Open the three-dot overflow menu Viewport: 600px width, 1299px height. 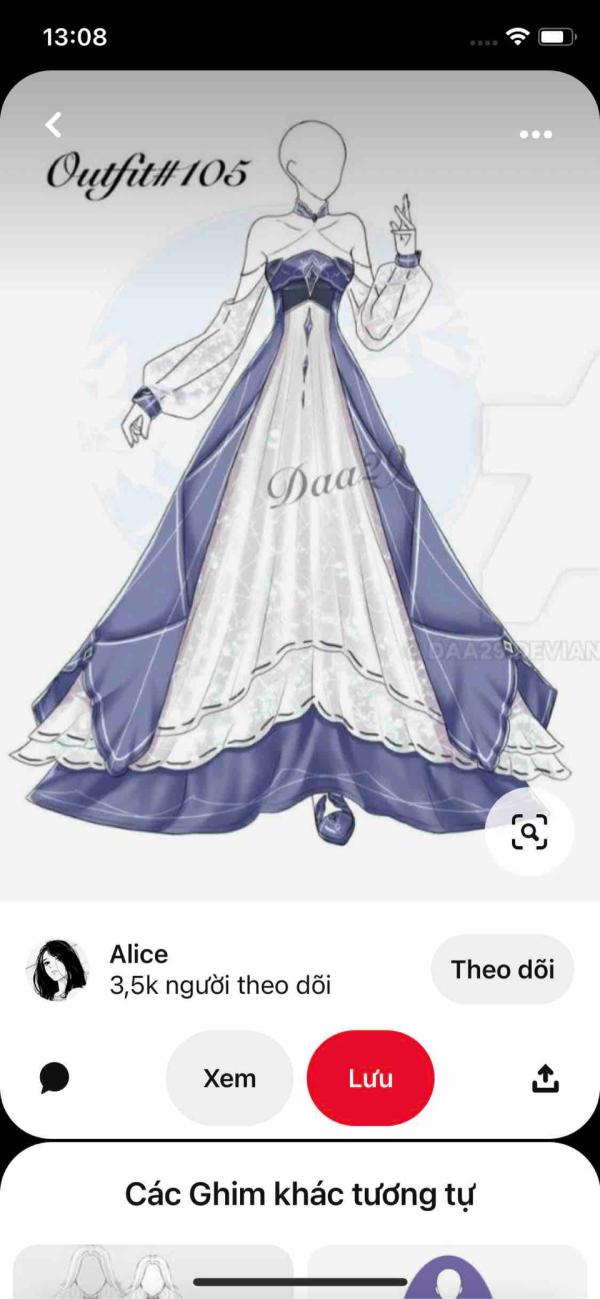[x=536, y=135]
